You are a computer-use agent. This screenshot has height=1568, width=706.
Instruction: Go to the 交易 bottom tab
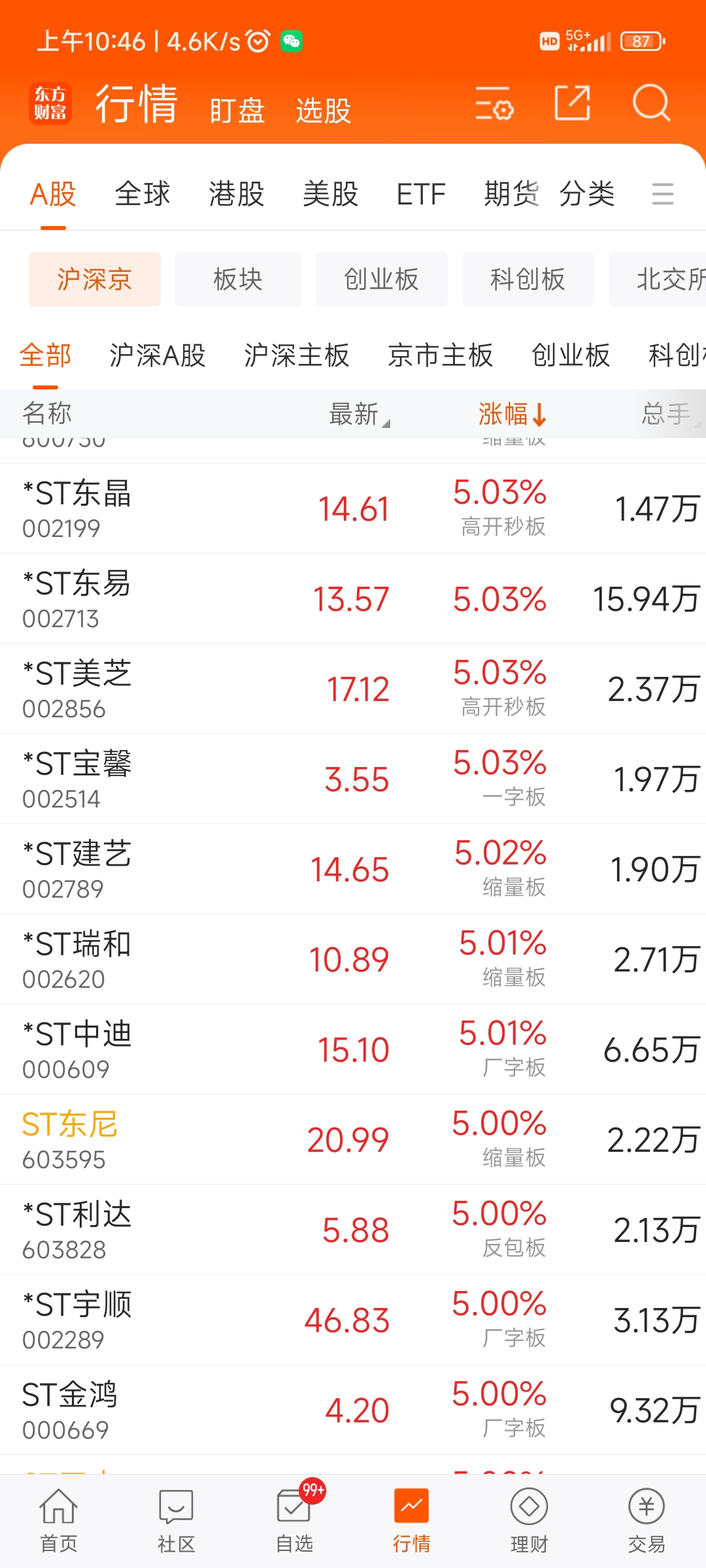[647, 1521]
